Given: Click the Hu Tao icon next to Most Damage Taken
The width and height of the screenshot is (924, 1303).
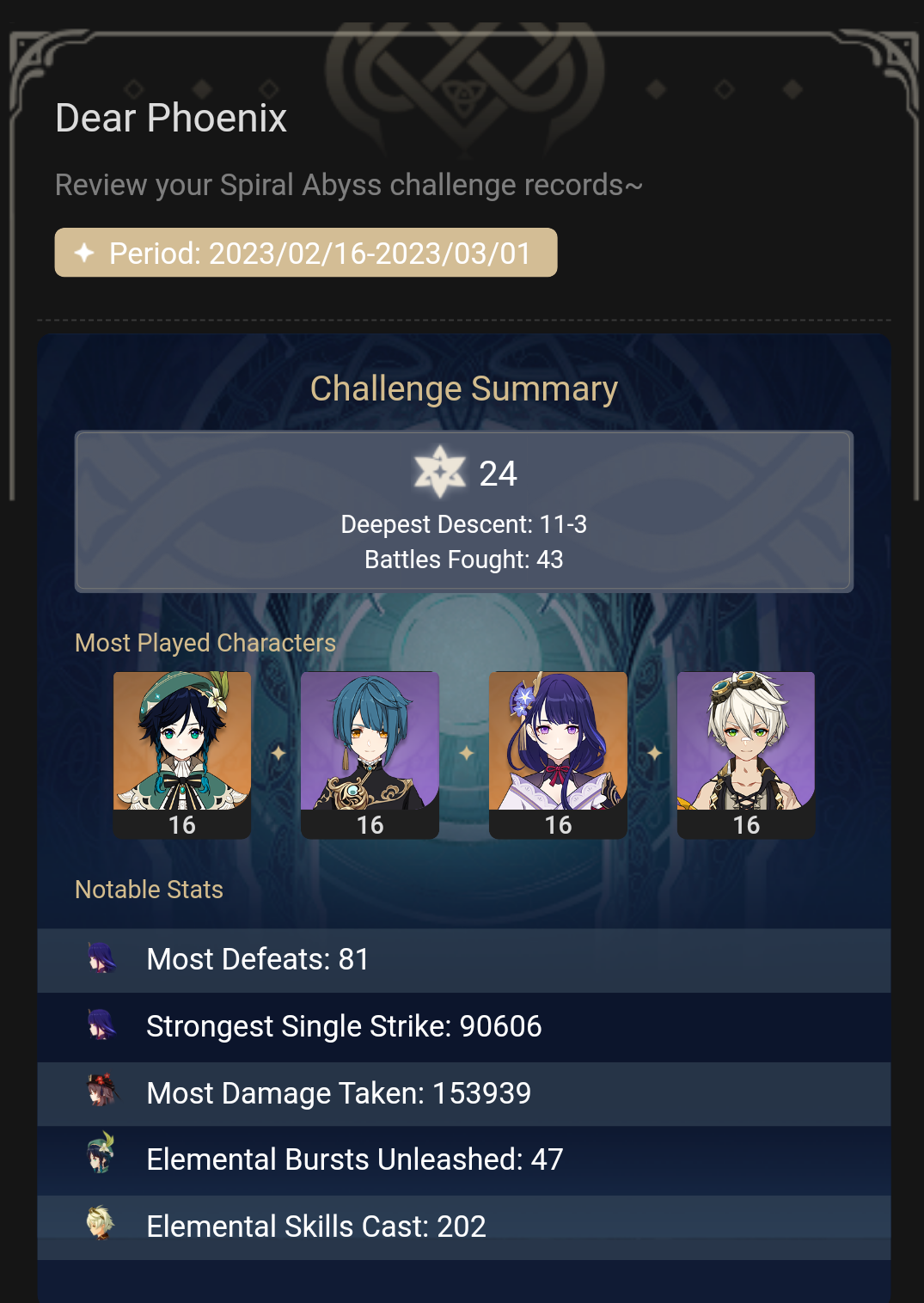Looking at the screenshot, I should [102, 1092].
